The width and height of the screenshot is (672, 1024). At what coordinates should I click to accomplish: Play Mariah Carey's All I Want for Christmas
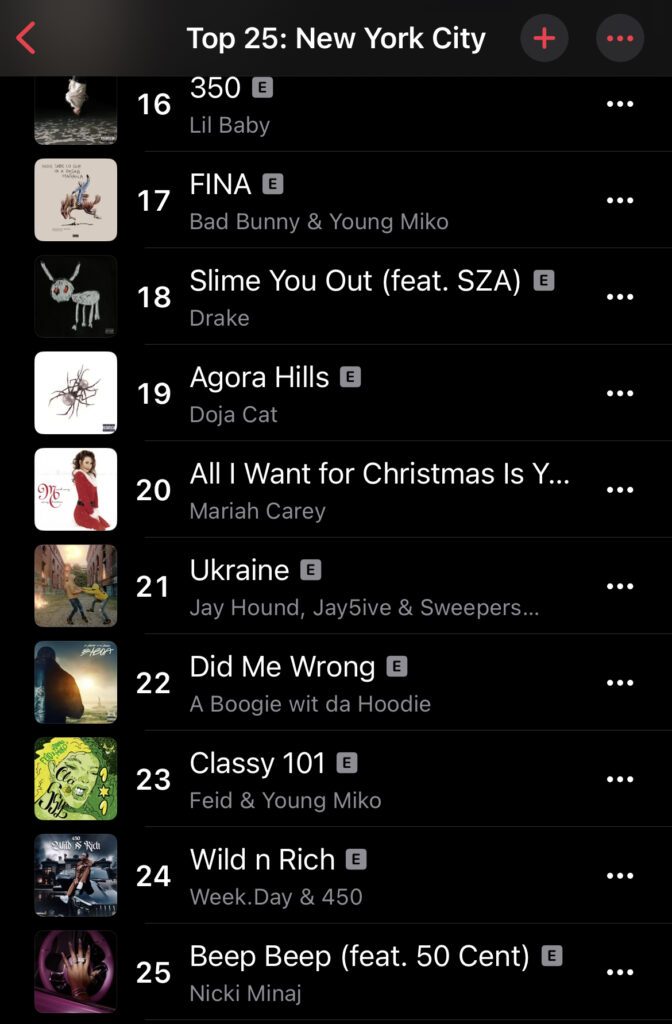[x=380, y=490]
